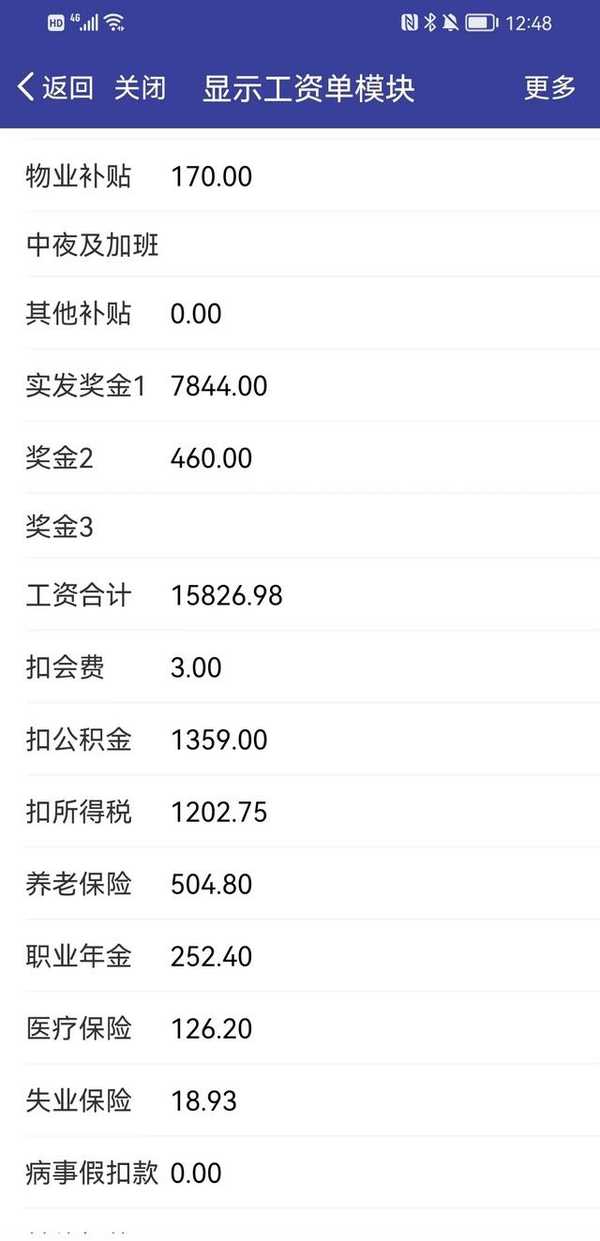Close the page with 关闭
The width and height of the screenshot is (600, 1241).
tap(140, 88)
